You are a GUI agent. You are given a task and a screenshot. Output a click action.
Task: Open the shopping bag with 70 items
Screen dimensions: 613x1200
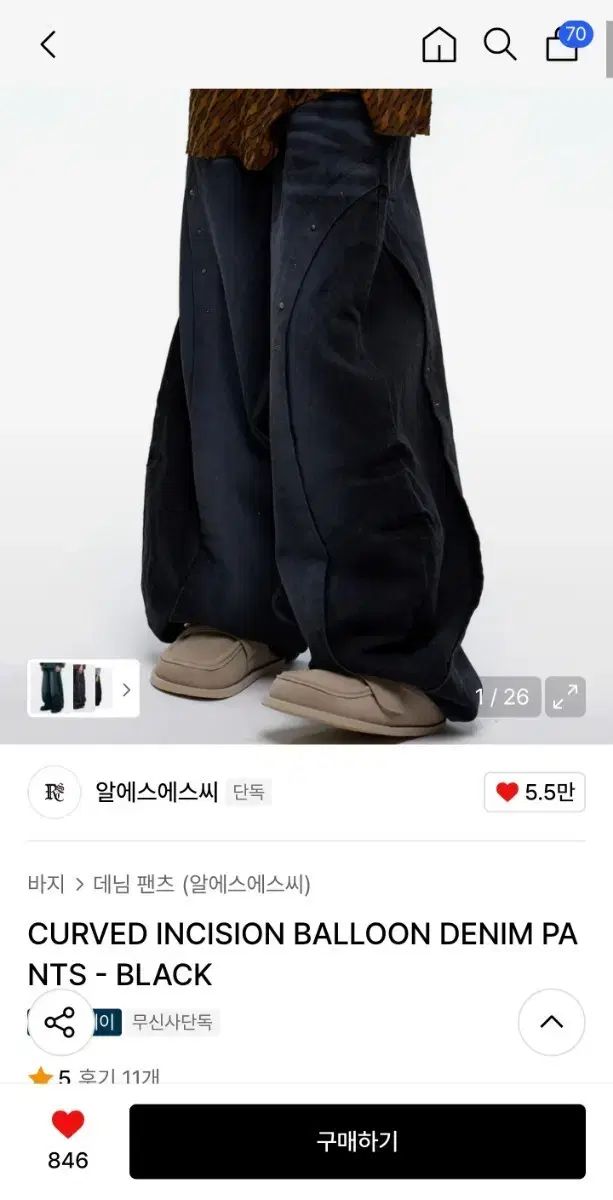tap(562, 45)
